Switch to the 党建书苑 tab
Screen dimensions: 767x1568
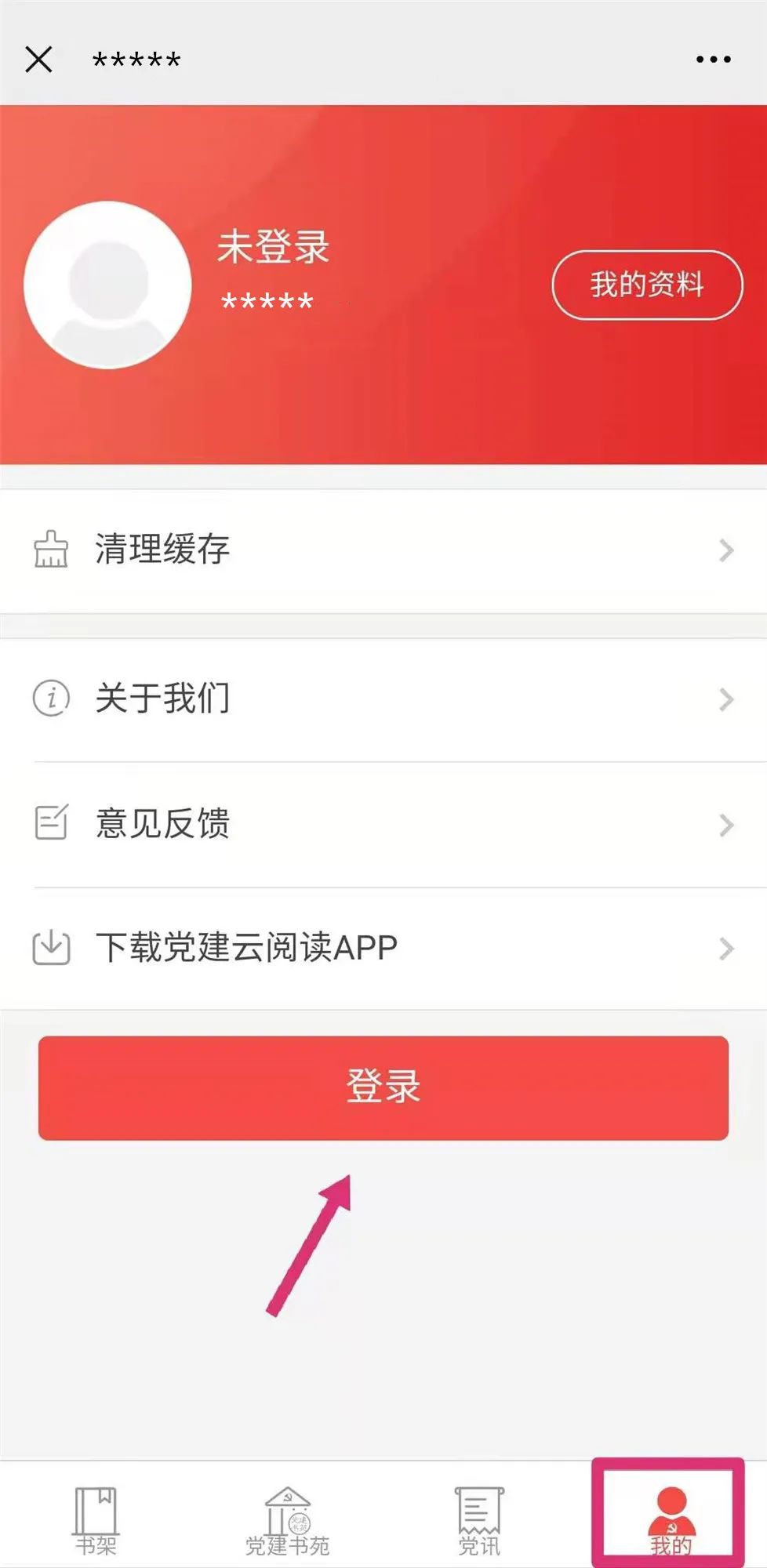coord(287,1519)
